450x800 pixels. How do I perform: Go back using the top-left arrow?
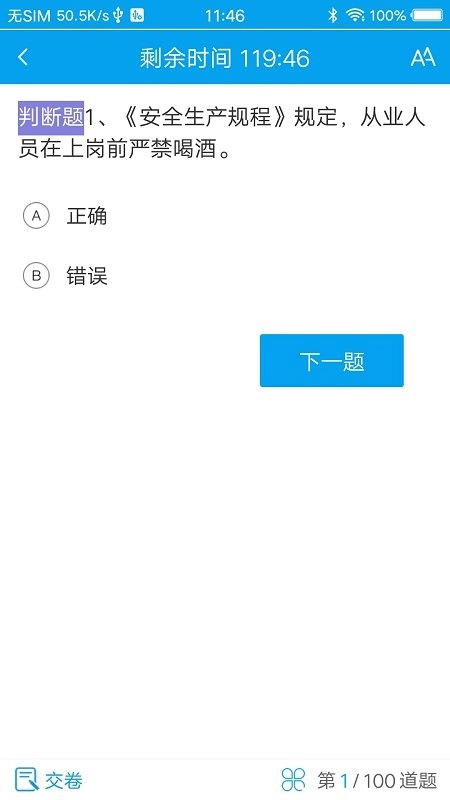[23, 57]
